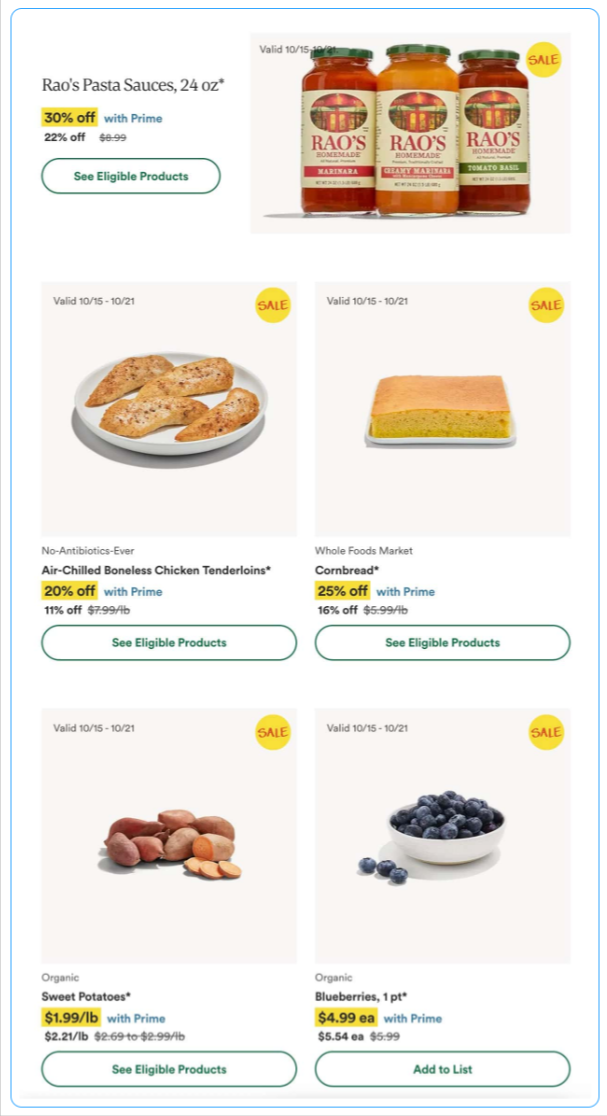Open the Chicken Tenderloins product card
This screenshot has height=1116, width=607.
point(169,409)
